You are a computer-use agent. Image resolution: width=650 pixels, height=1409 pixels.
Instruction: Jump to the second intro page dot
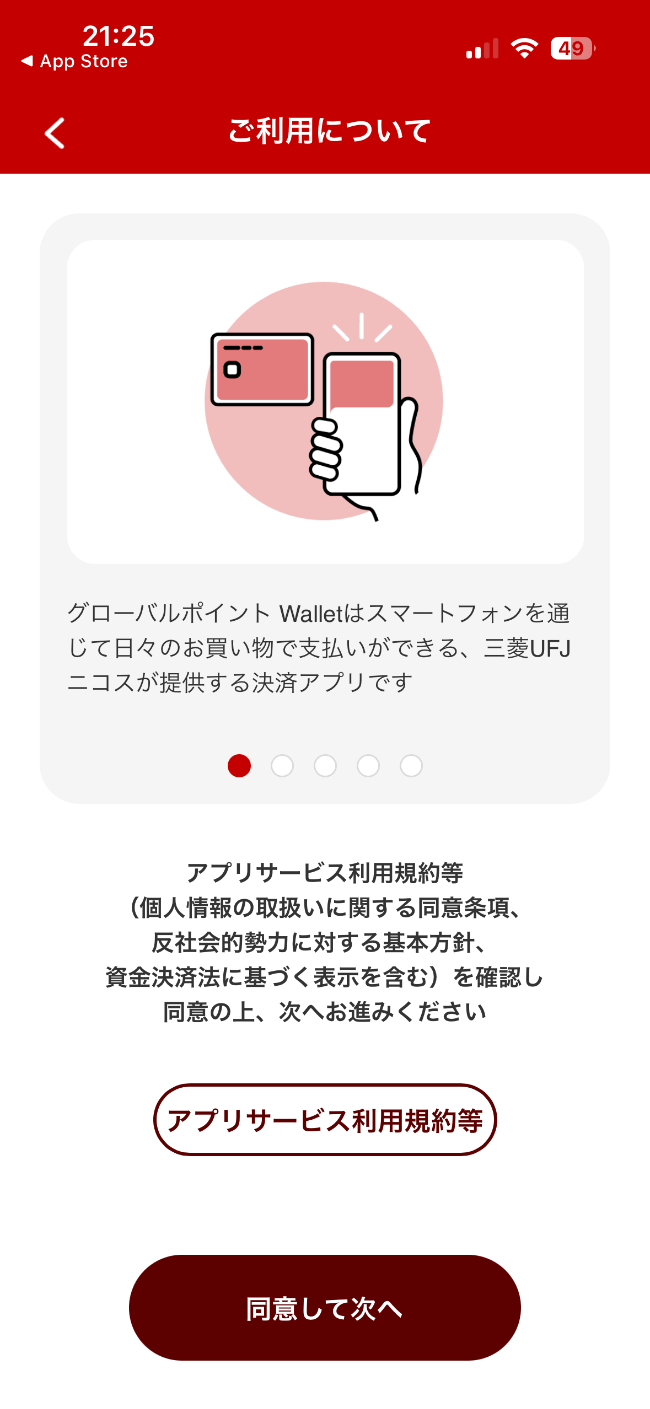tap(282, 766)
